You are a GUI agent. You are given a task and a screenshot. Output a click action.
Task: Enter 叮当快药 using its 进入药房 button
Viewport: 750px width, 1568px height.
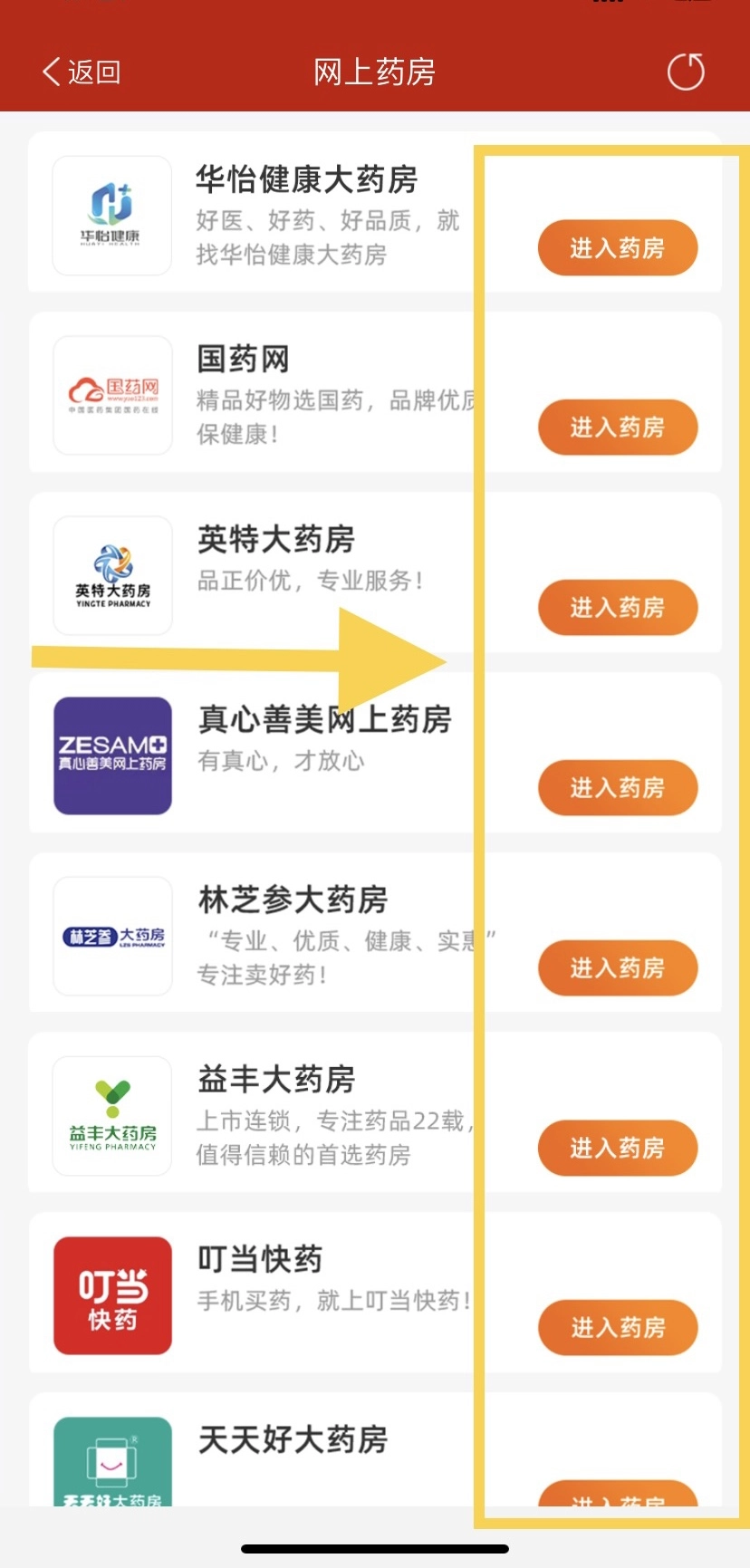618,1327
